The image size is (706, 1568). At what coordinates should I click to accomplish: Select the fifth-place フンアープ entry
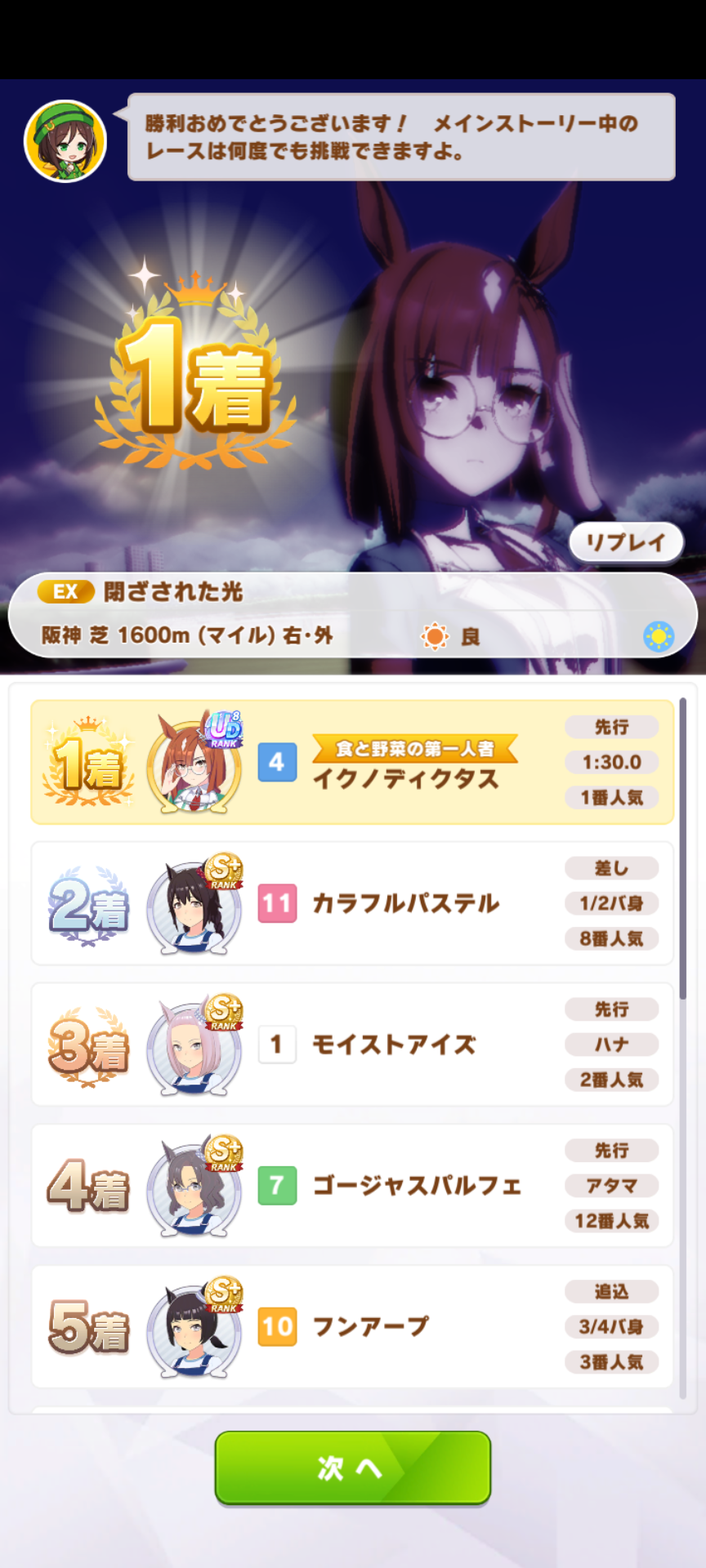[x=352, y=1326]
